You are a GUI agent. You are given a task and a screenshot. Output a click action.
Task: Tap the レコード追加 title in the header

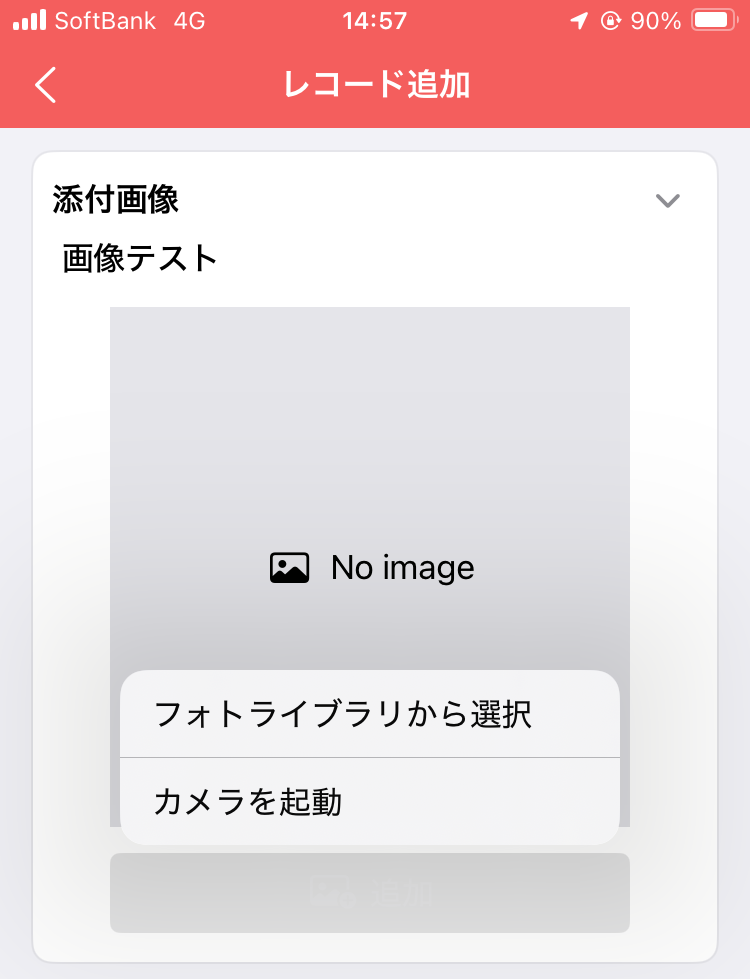pyautogui.click(x=375, y=86)
